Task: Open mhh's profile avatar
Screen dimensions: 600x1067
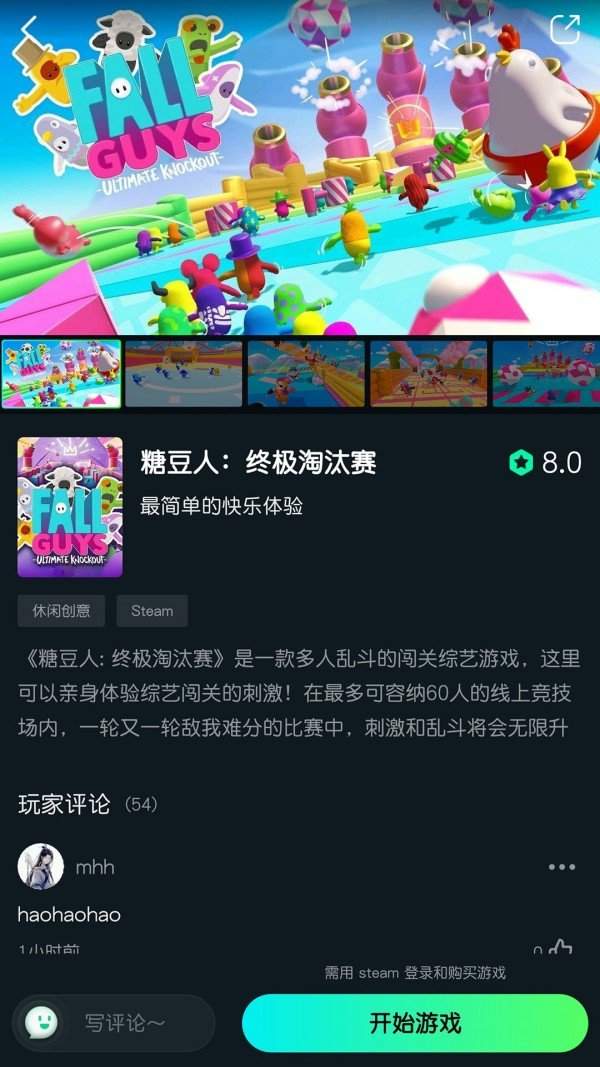Action: pos(41,867)
